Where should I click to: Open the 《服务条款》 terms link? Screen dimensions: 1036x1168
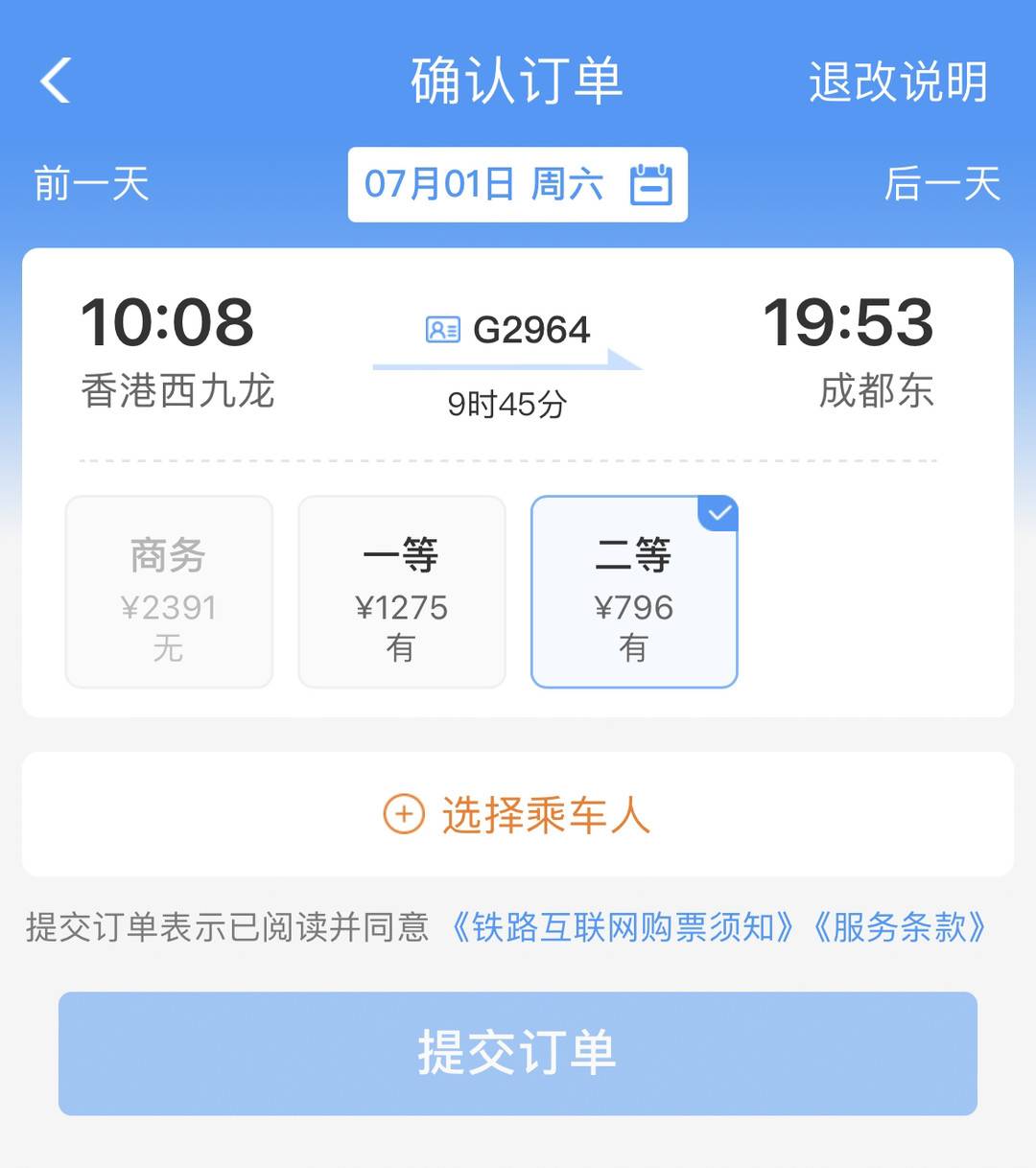(900, 927)
